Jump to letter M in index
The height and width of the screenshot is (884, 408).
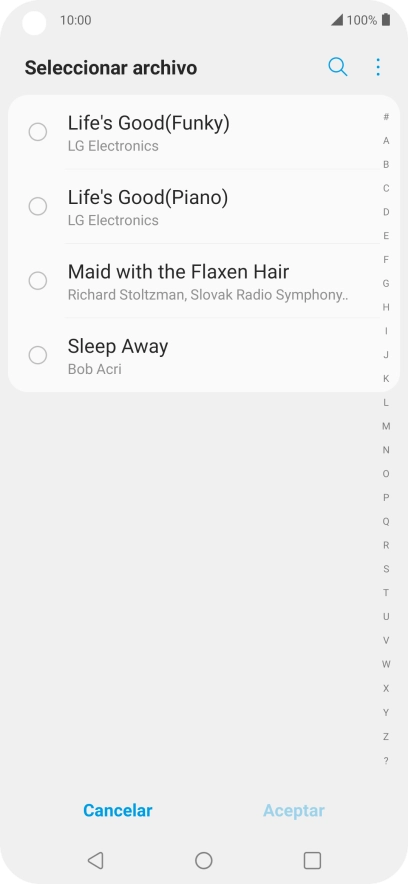point(386,426)
